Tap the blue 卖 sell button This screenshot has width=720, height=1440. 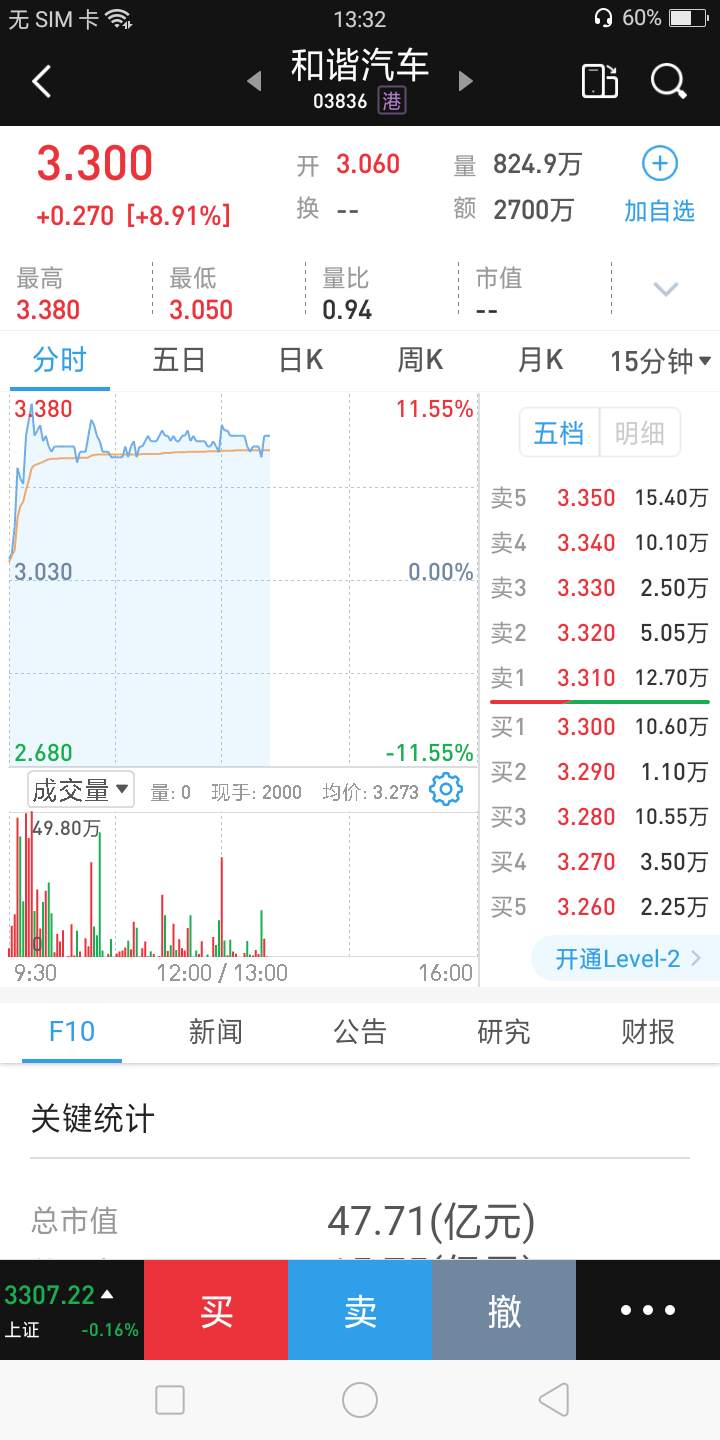point(360,1310)
